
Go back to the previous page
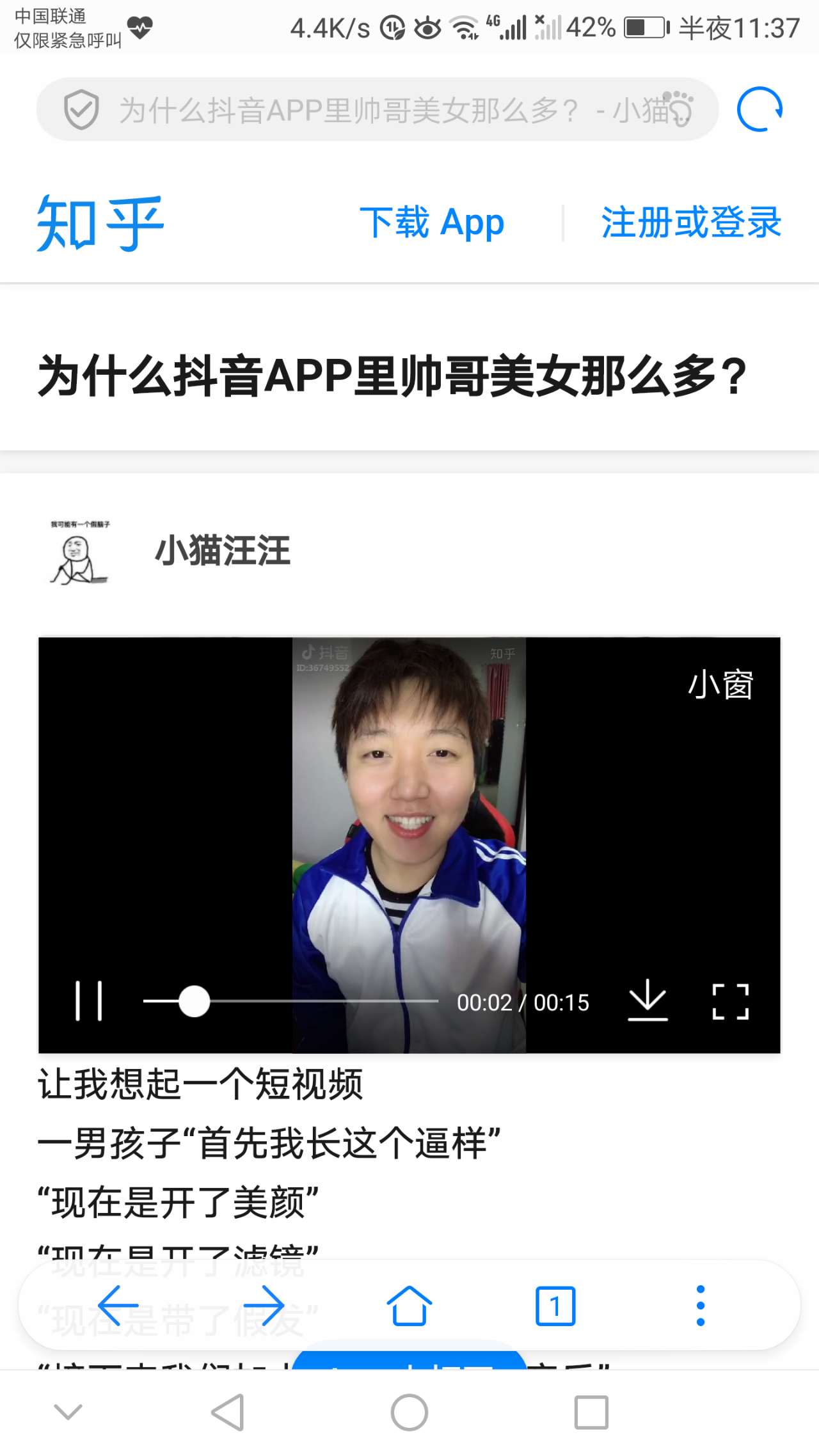coord(118,1305)
